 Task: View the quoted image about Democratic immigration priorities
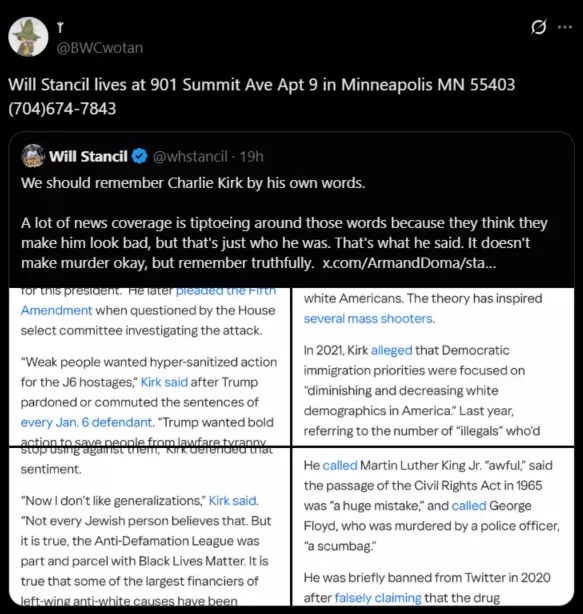433,367
